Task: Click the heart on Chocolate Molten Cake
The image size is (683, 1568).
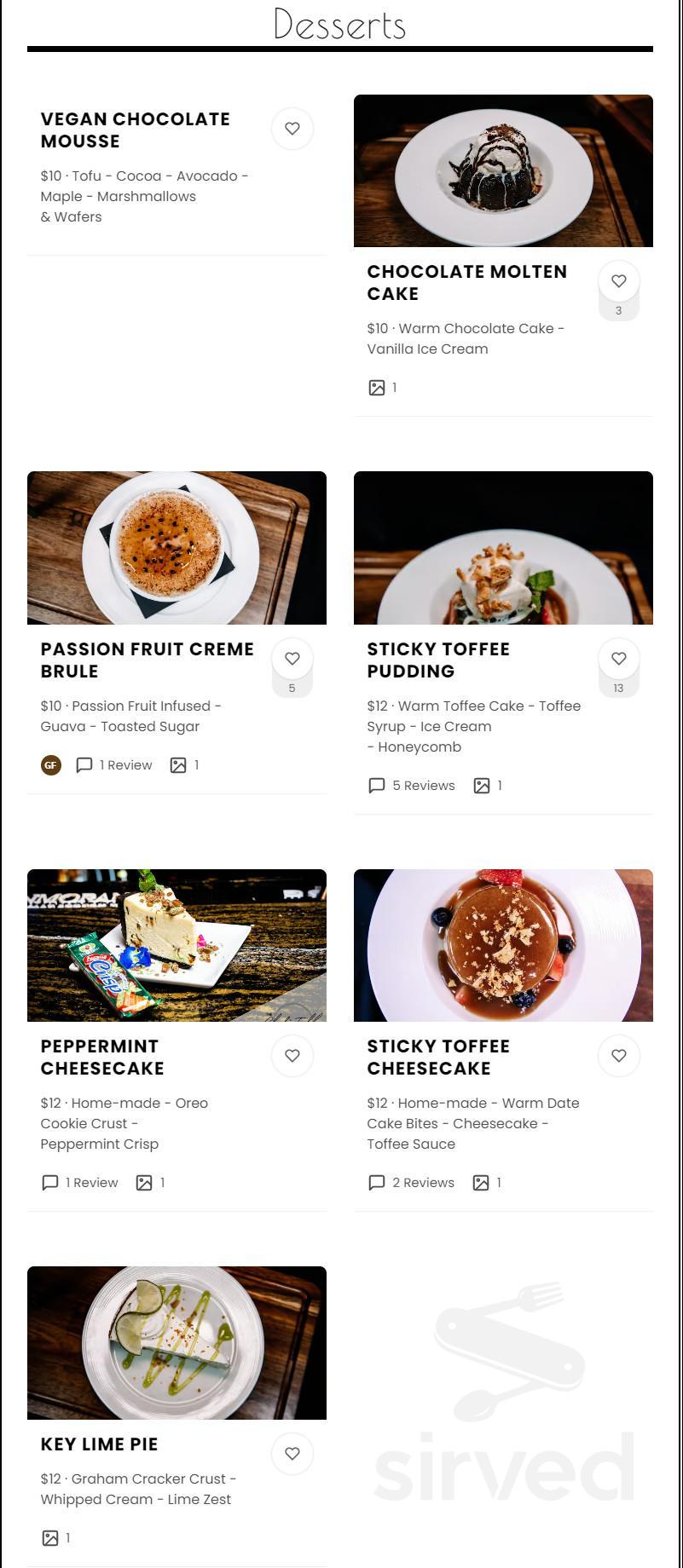Action: 619,280
